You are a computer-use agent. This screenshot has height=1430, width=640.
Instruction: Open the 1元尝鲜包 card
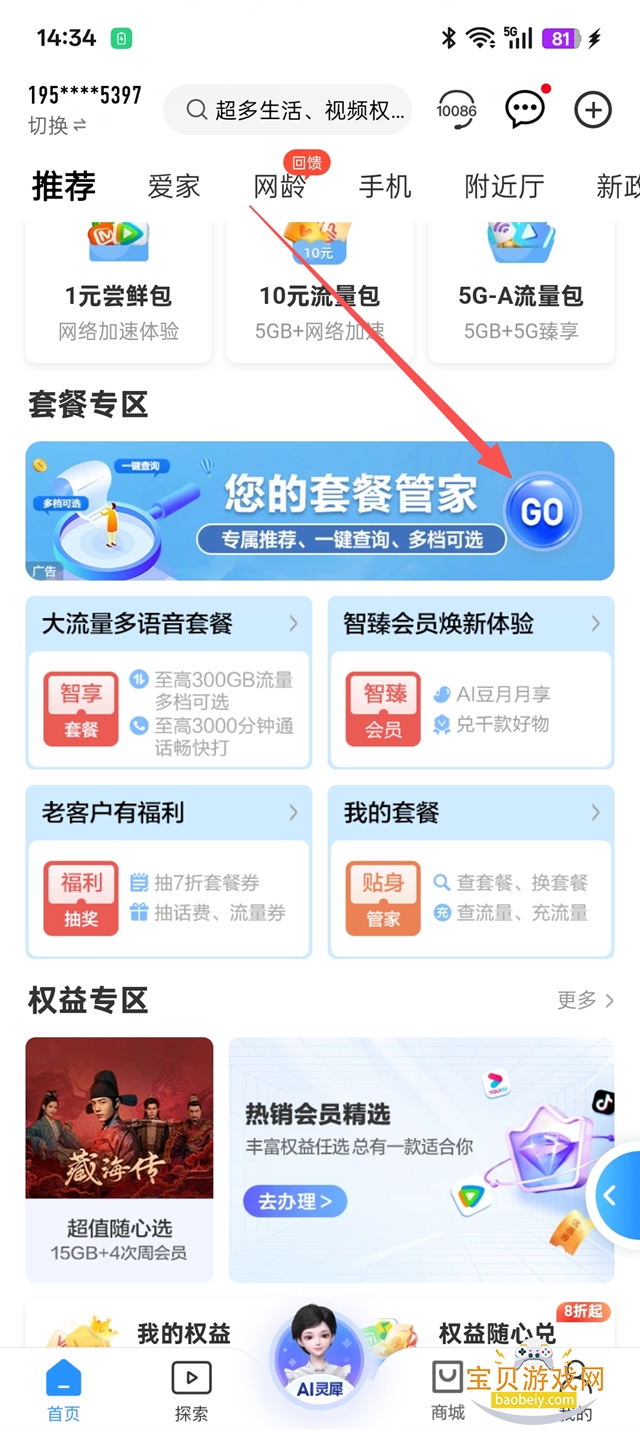tap(118, 295)
